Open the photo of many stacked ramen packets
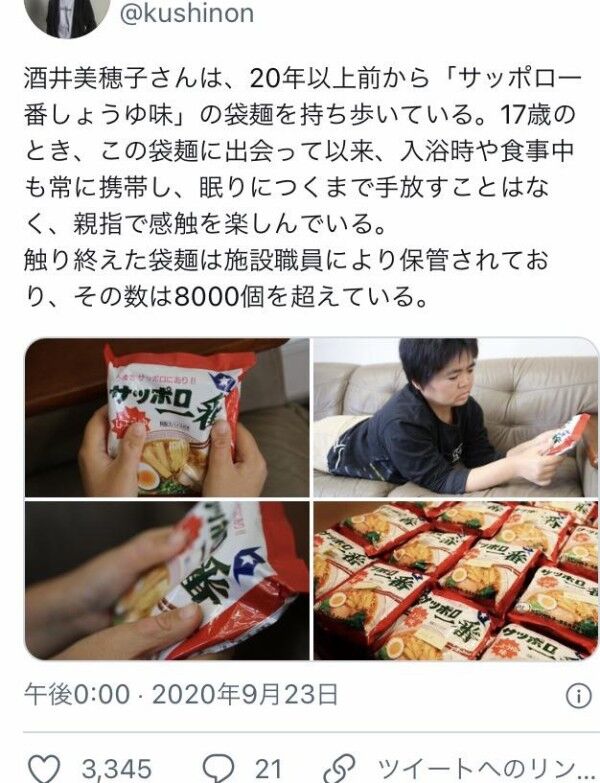Viewport: 600px width, 783px height. [455, 580]
